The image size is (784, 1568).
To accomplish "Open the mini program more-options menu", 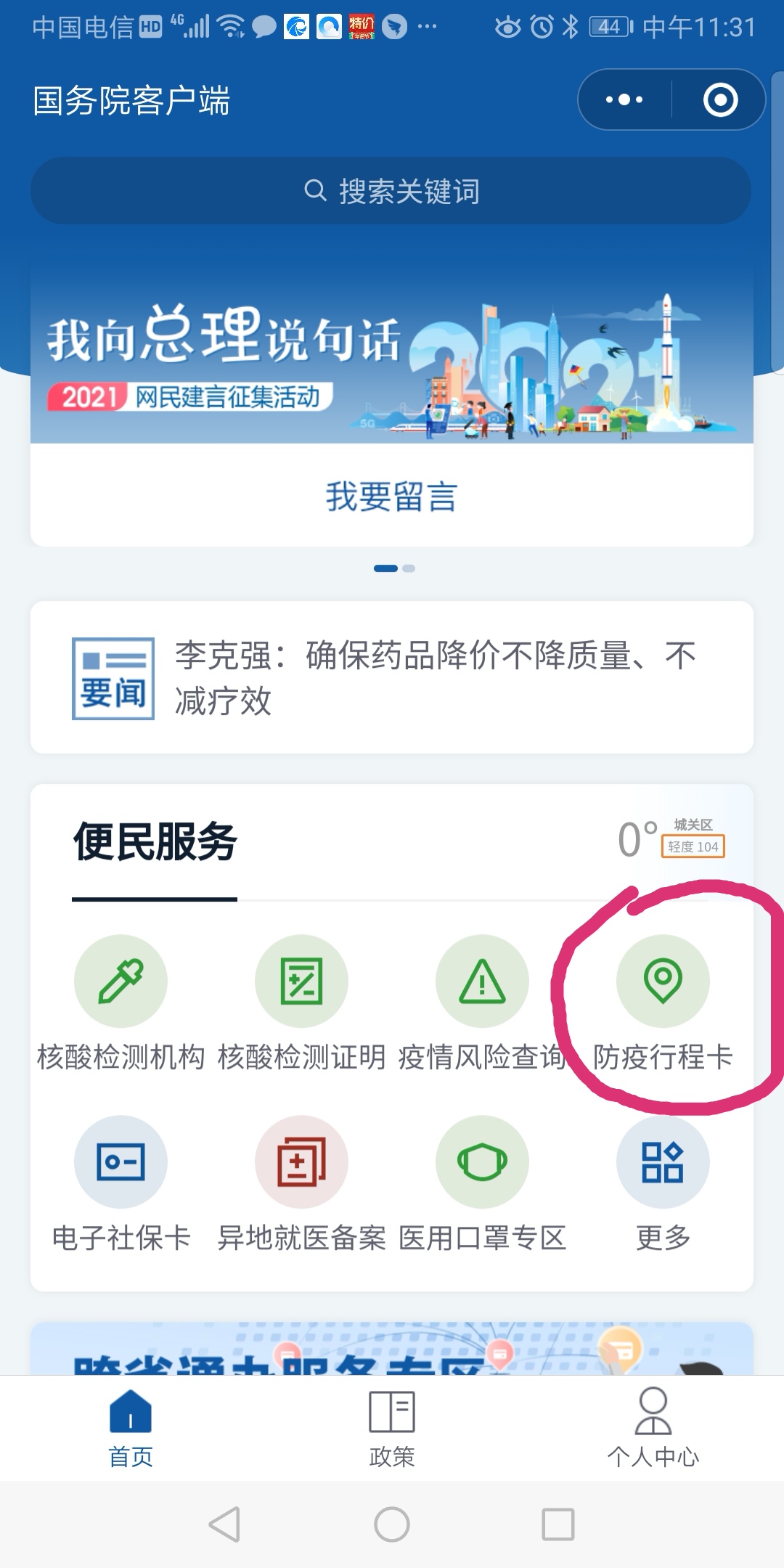I will pos(624,100).
